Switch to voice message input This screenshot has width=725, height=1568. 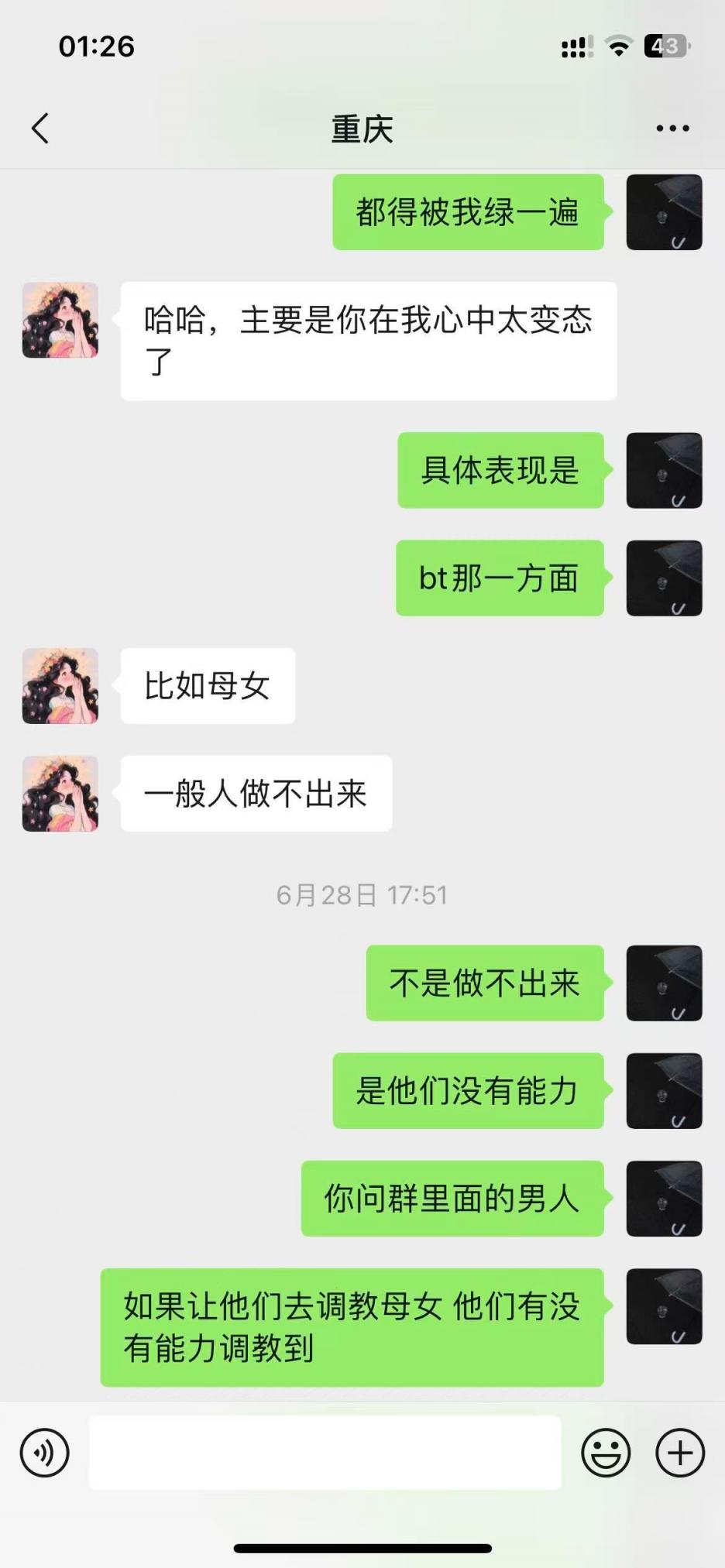pos(44,1453)
